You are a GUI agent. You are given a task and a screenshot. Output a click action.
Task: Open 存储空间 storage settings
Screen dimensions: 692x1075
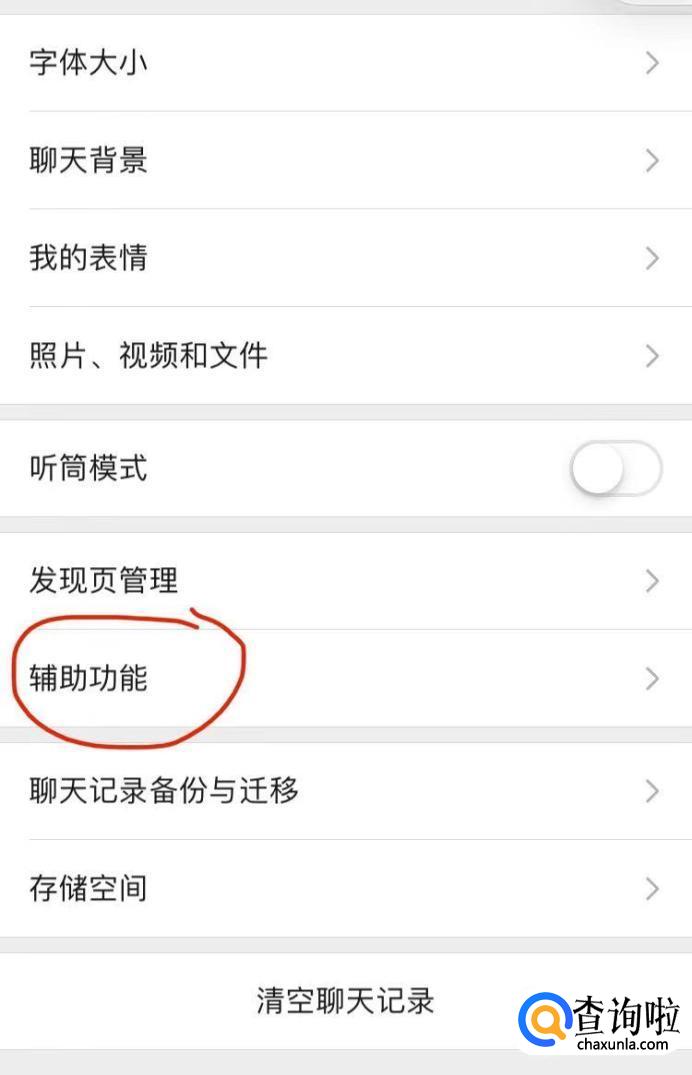[x=346, y=889]
